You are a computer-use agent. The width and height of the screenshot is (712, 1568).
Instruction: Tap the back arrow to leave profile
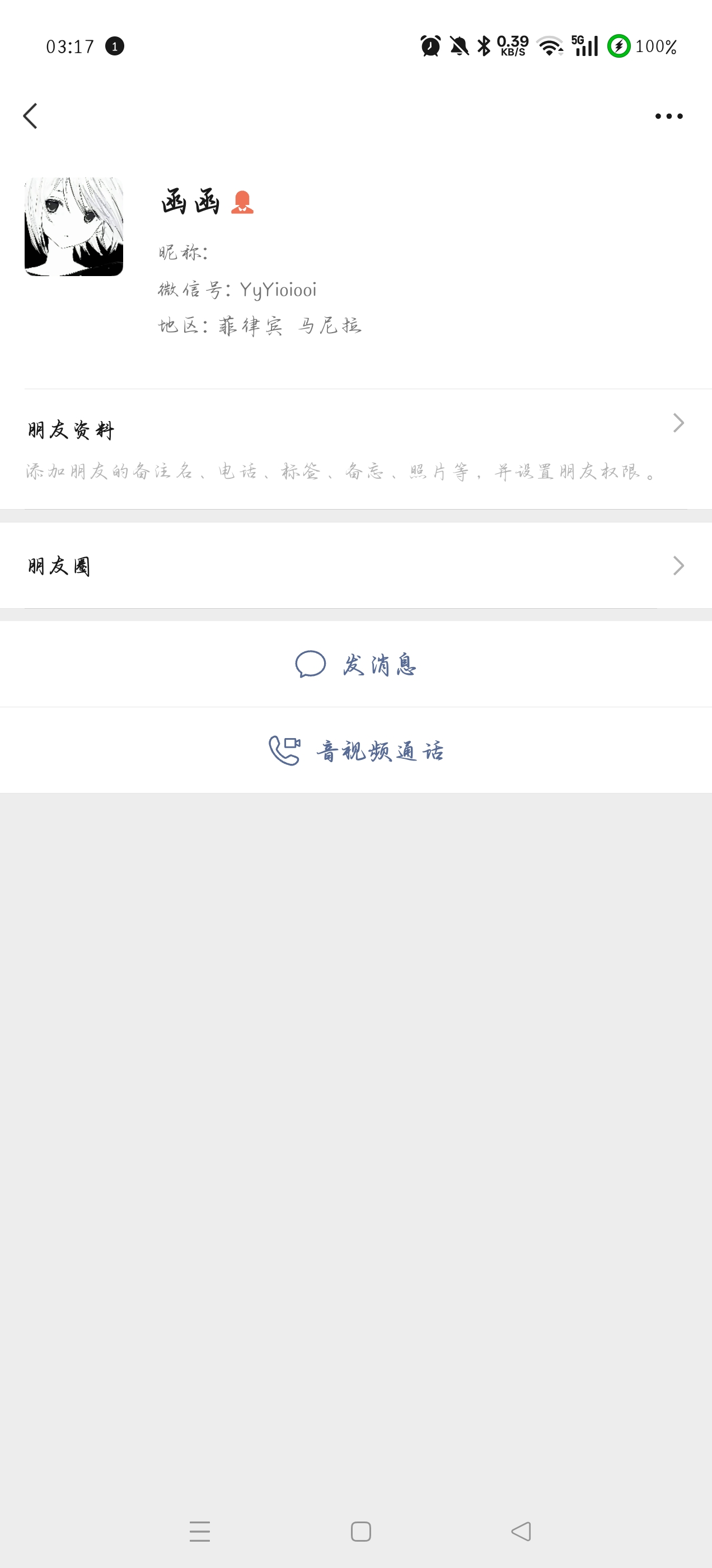point(30,116)
